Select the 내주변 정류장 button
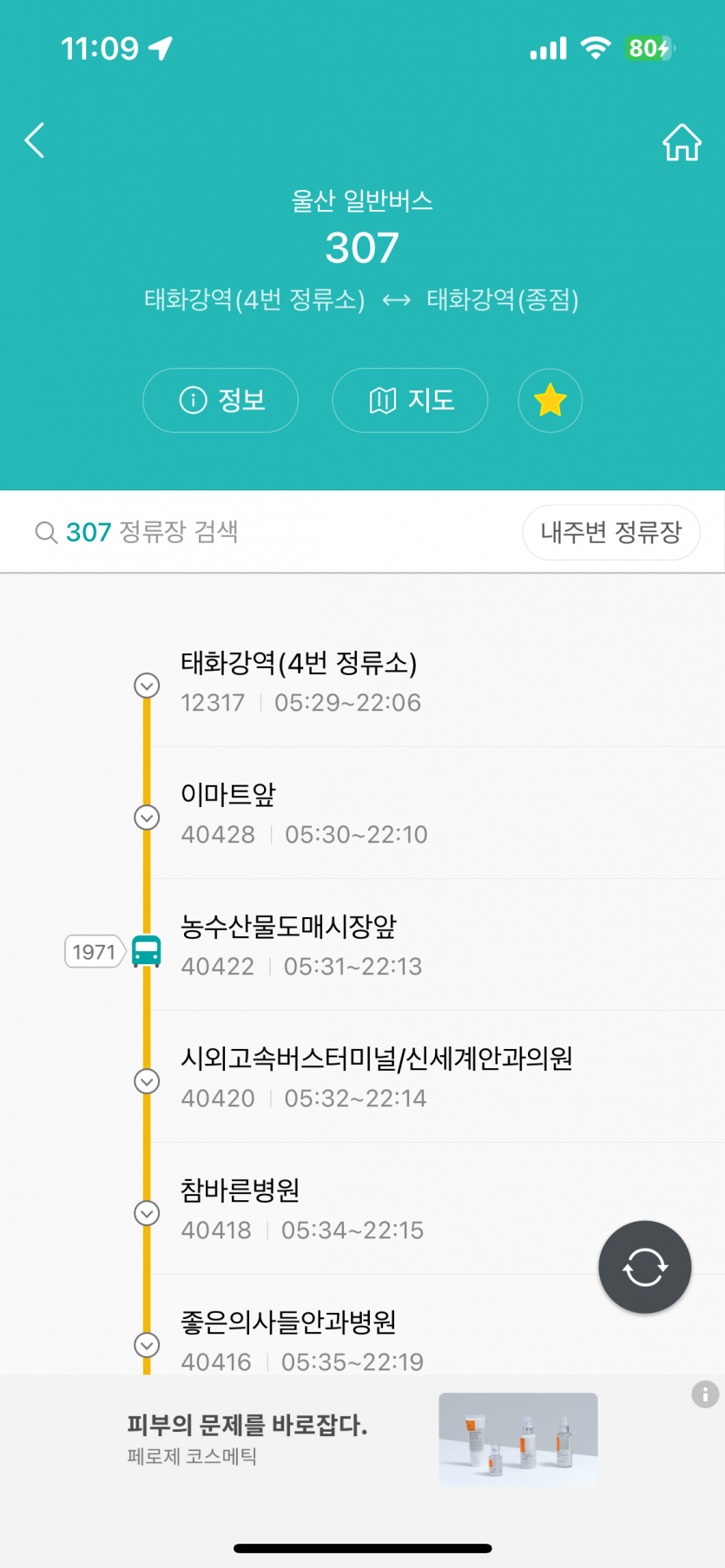This screenshot has height=1568, width=725. [610, 532]
